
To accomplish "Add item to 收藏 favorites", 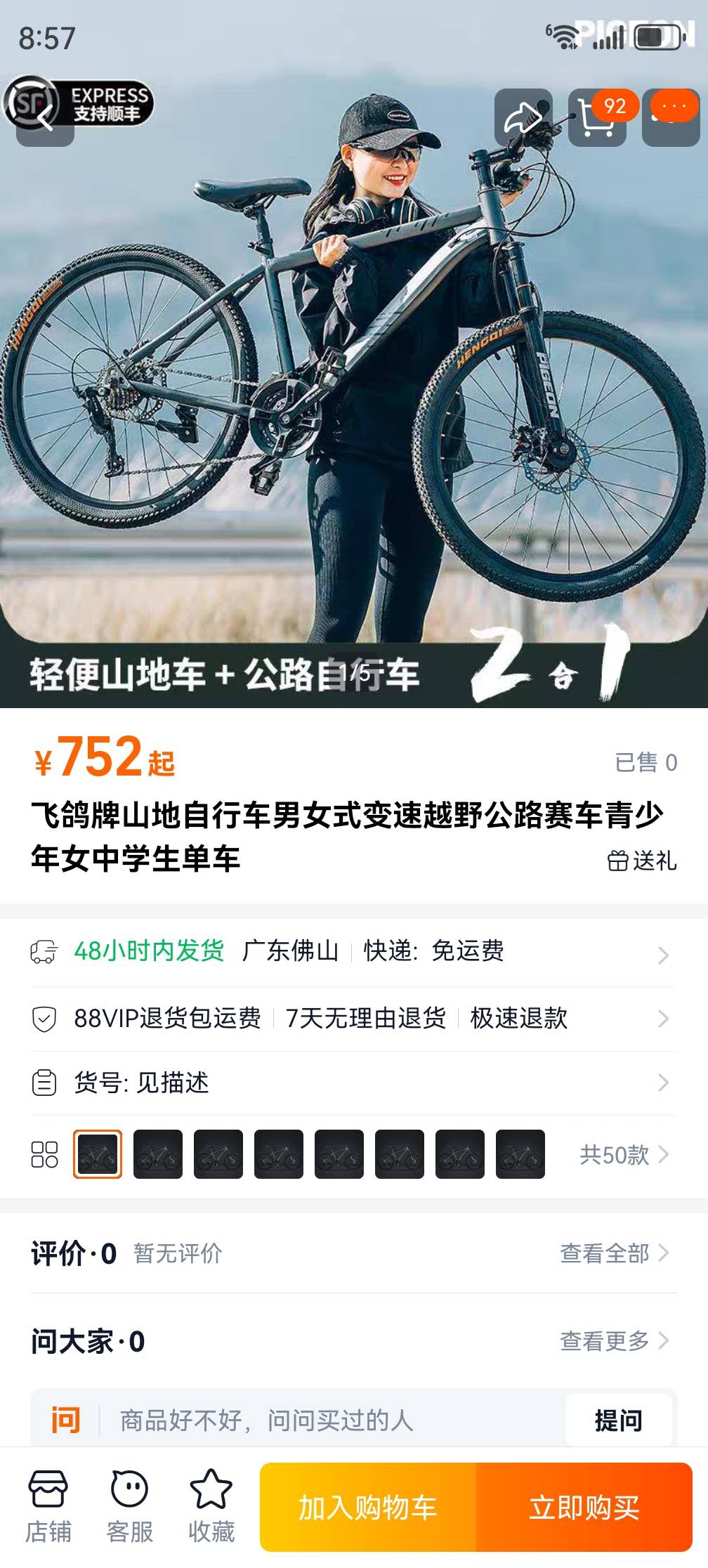I will tap(211, 1507).
